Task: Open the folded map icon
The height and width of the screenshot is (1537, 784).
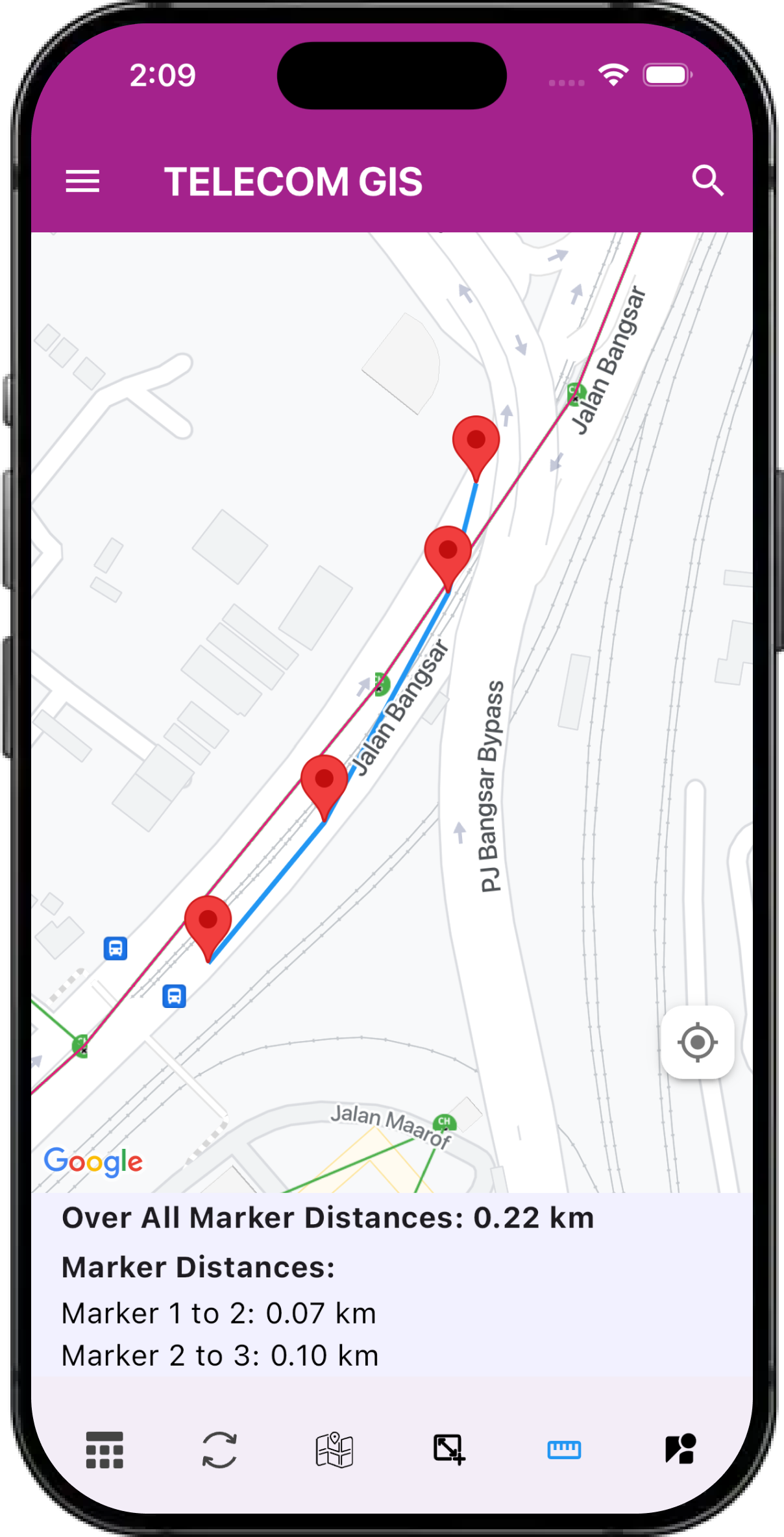Action: pyautogui.click(x=334, y=1449)
